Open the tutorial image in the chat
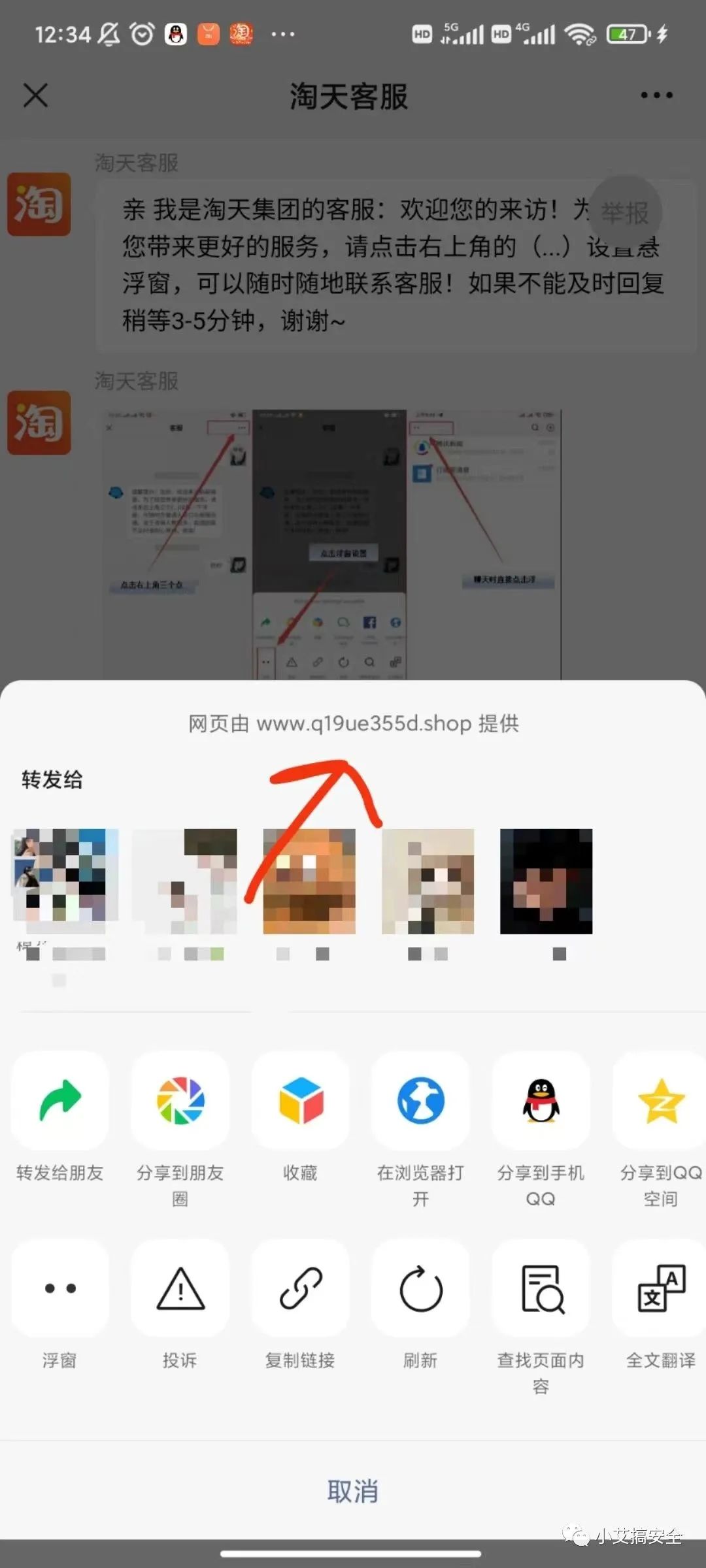The width and height of the screenshot is (706, 1568). point(332,544)
